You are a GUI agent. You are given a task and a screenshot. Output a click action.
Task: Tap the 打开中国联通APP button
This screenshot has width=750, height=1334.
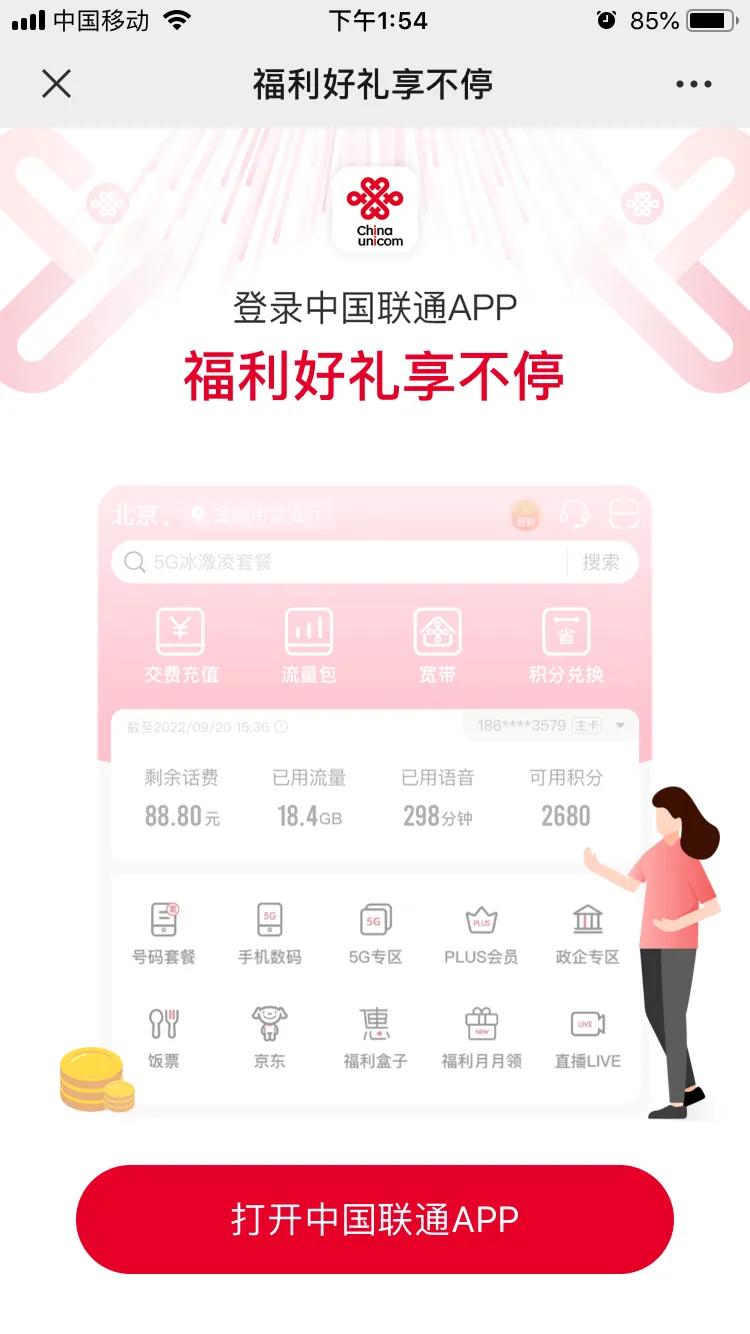375,1219
